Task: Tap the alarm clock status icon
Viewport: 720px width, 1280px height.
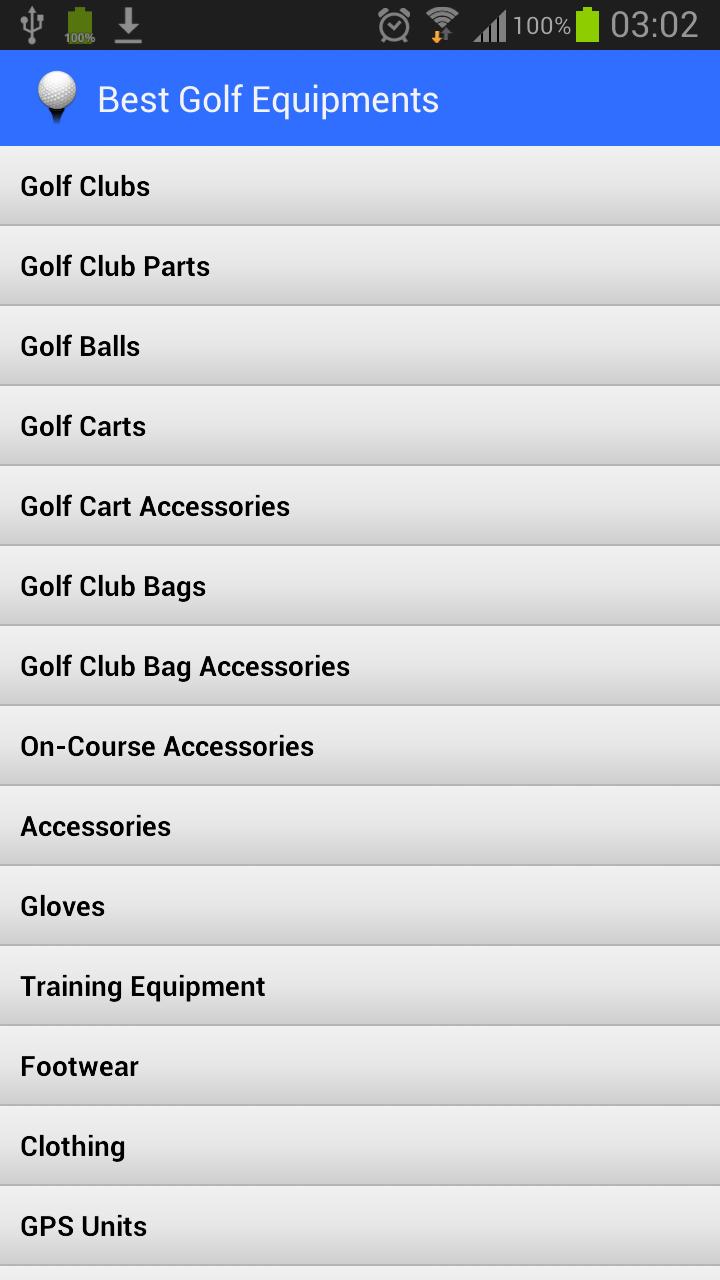Action: click(393, 25)
